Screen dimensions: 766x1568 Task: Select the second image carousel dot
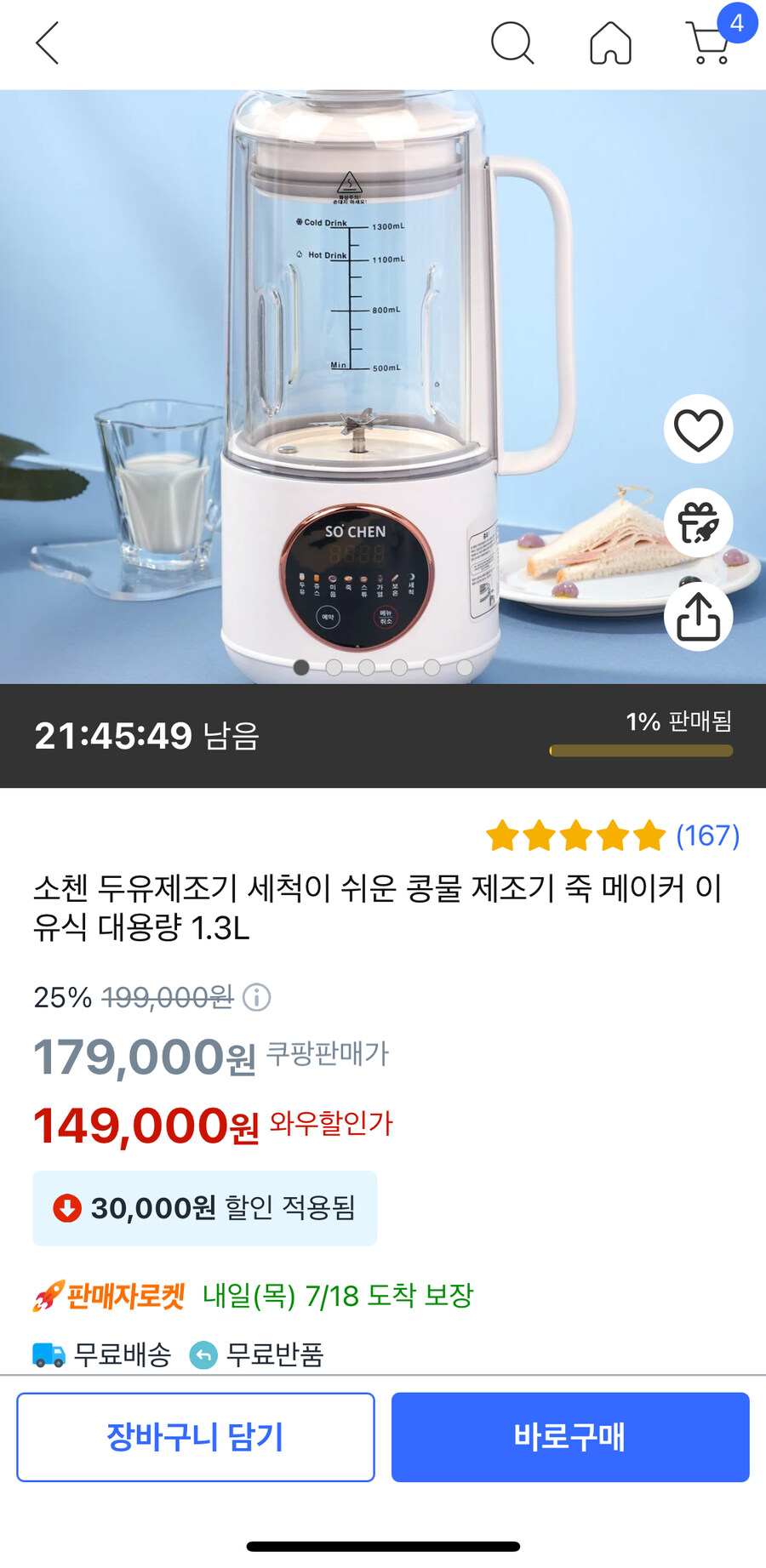click(x=334, y=669)
